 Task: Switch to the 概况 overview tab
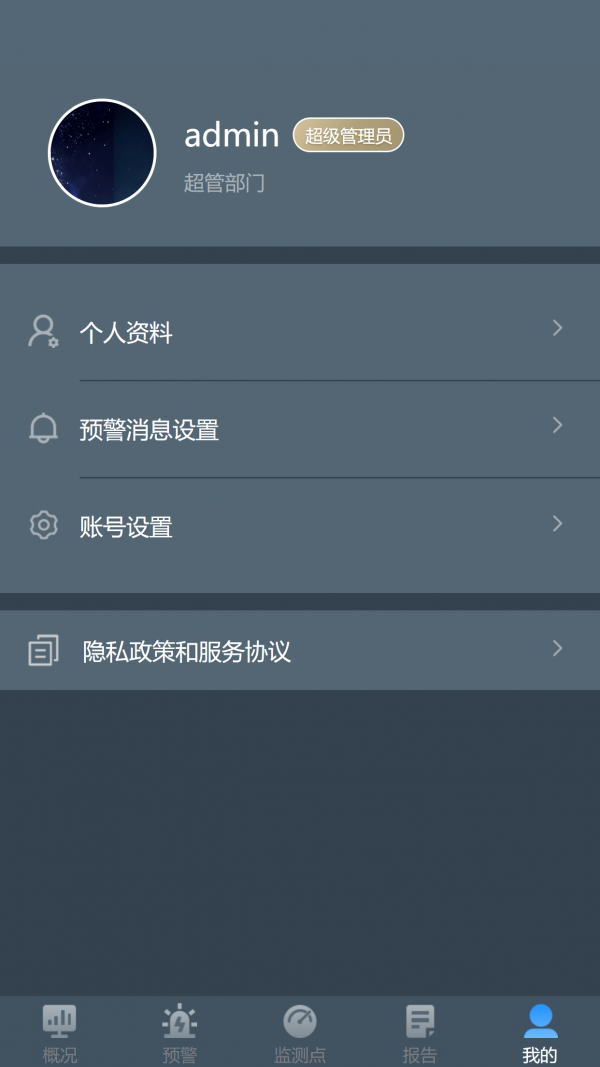pos(60,1033)
